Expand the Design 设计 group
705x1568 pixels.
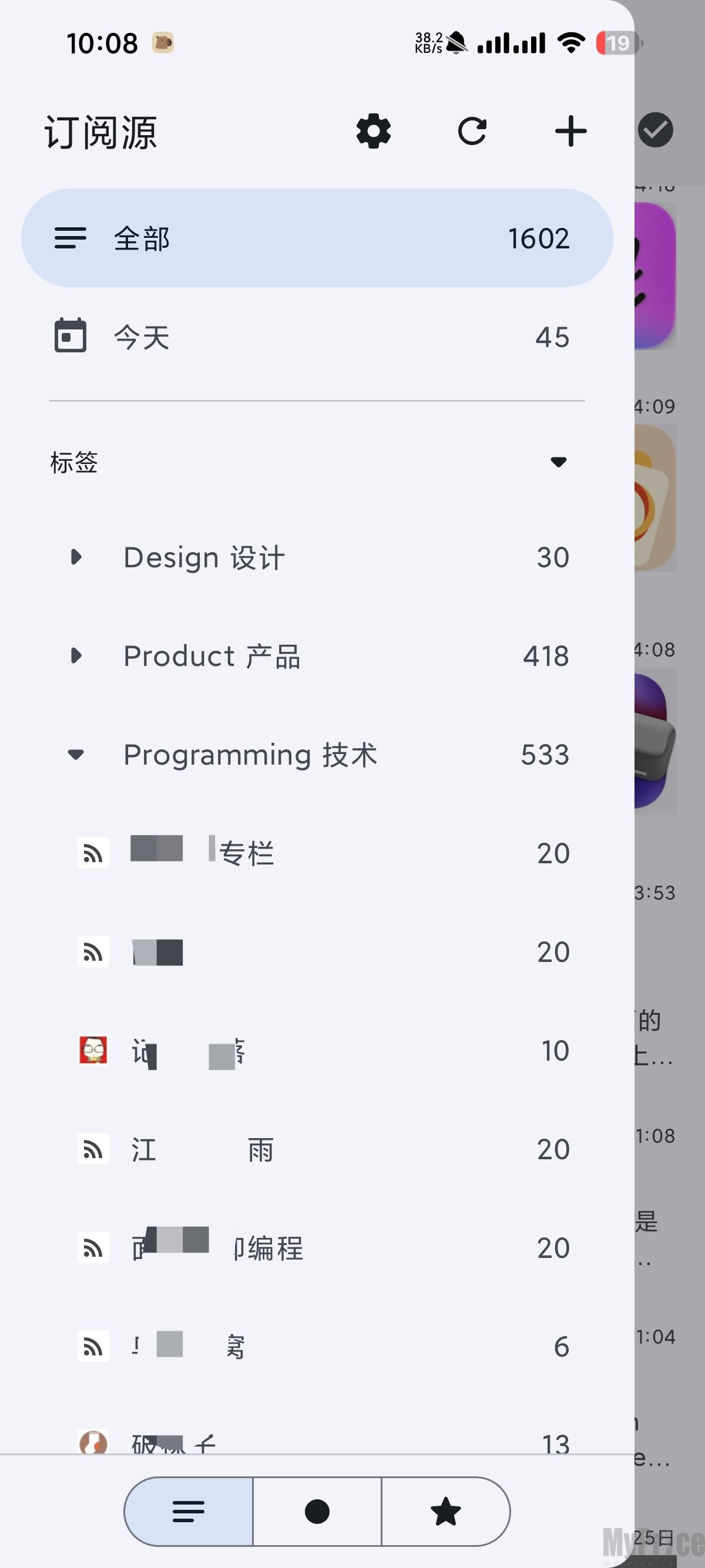pos(77,557)
